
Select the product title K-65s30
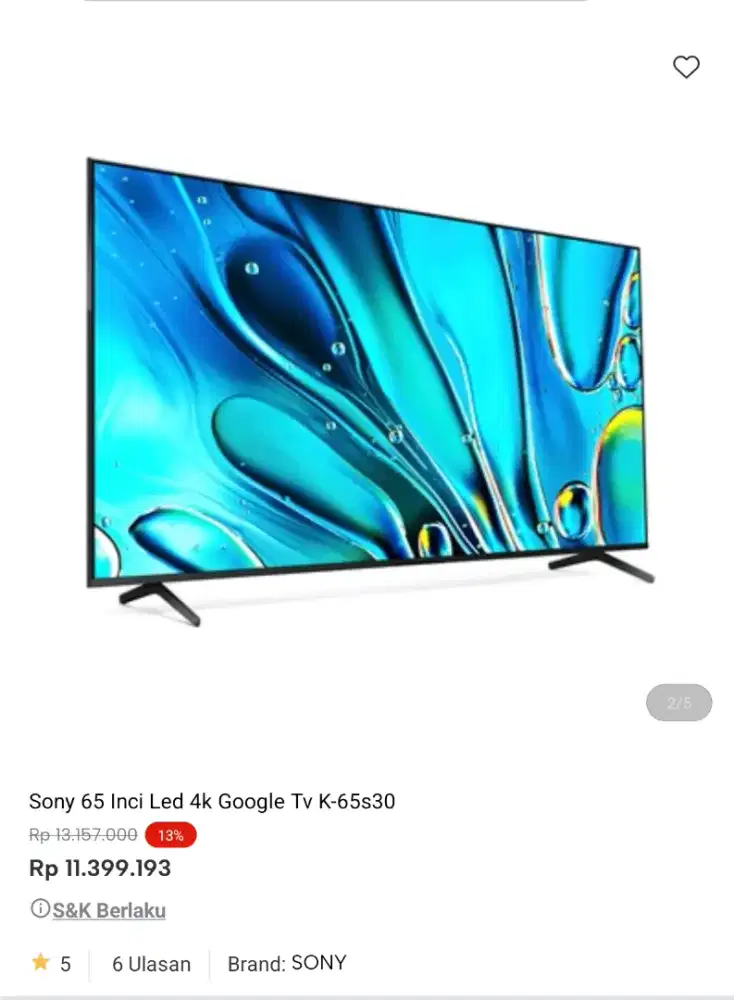pyautogui.click(x=214, y=801)
